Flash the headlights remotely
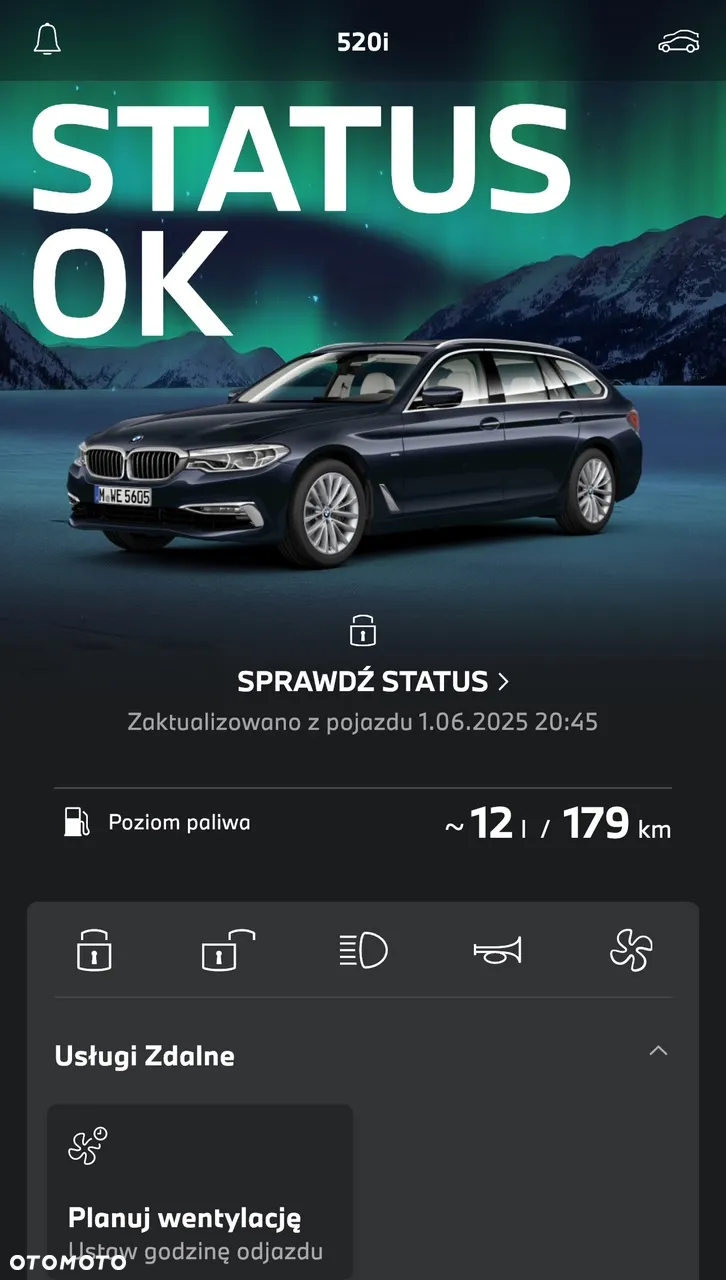 pyautogui.click(x=363, y=950)
